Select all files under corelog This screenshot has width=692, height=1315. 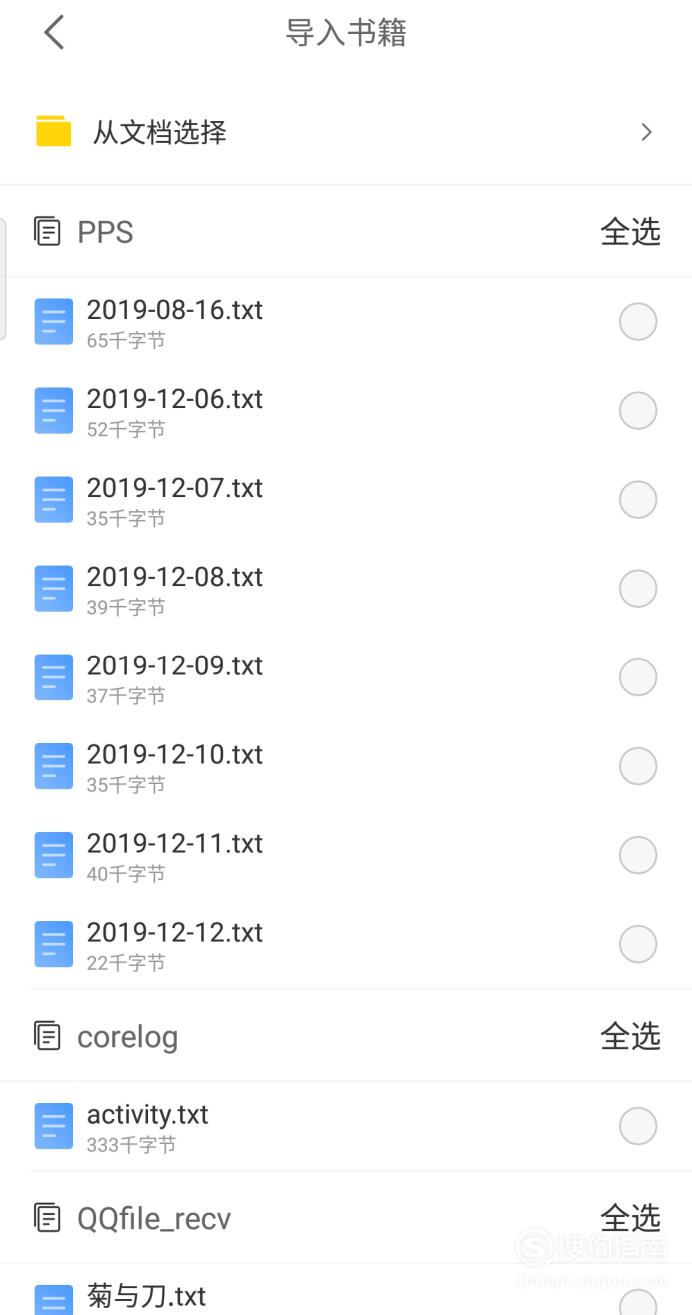630,1036
